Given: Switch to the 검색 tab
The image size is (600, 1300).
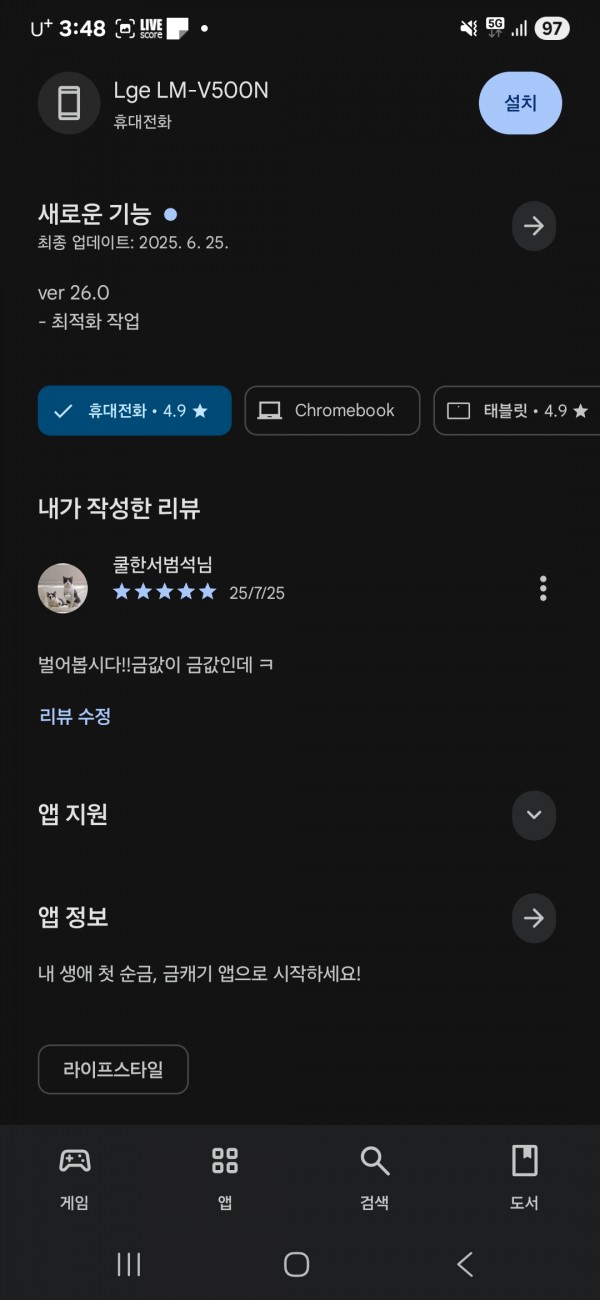Looking at the screenshot, I should (375, 1177).
